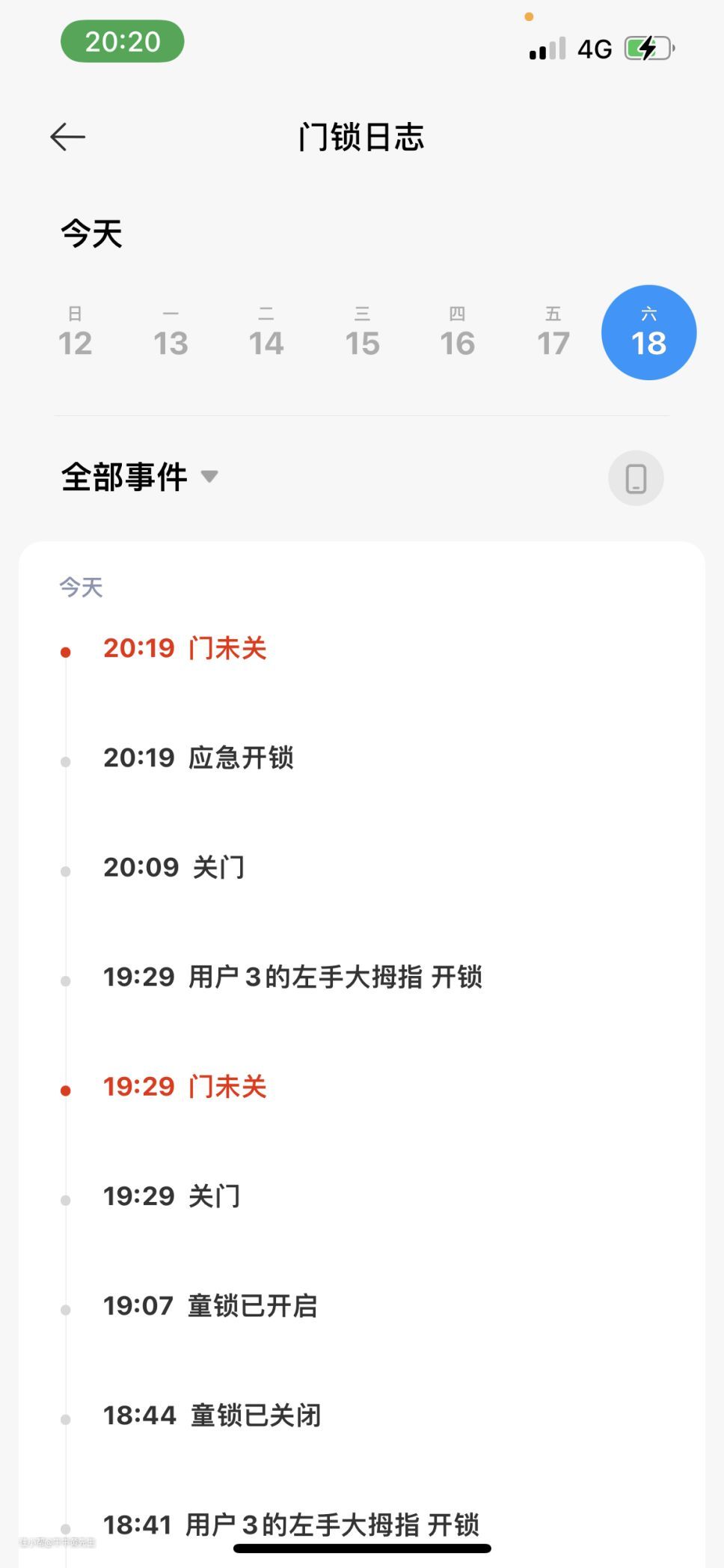
Task: Tap the highlighted date 18
Action: coord(648,333)
